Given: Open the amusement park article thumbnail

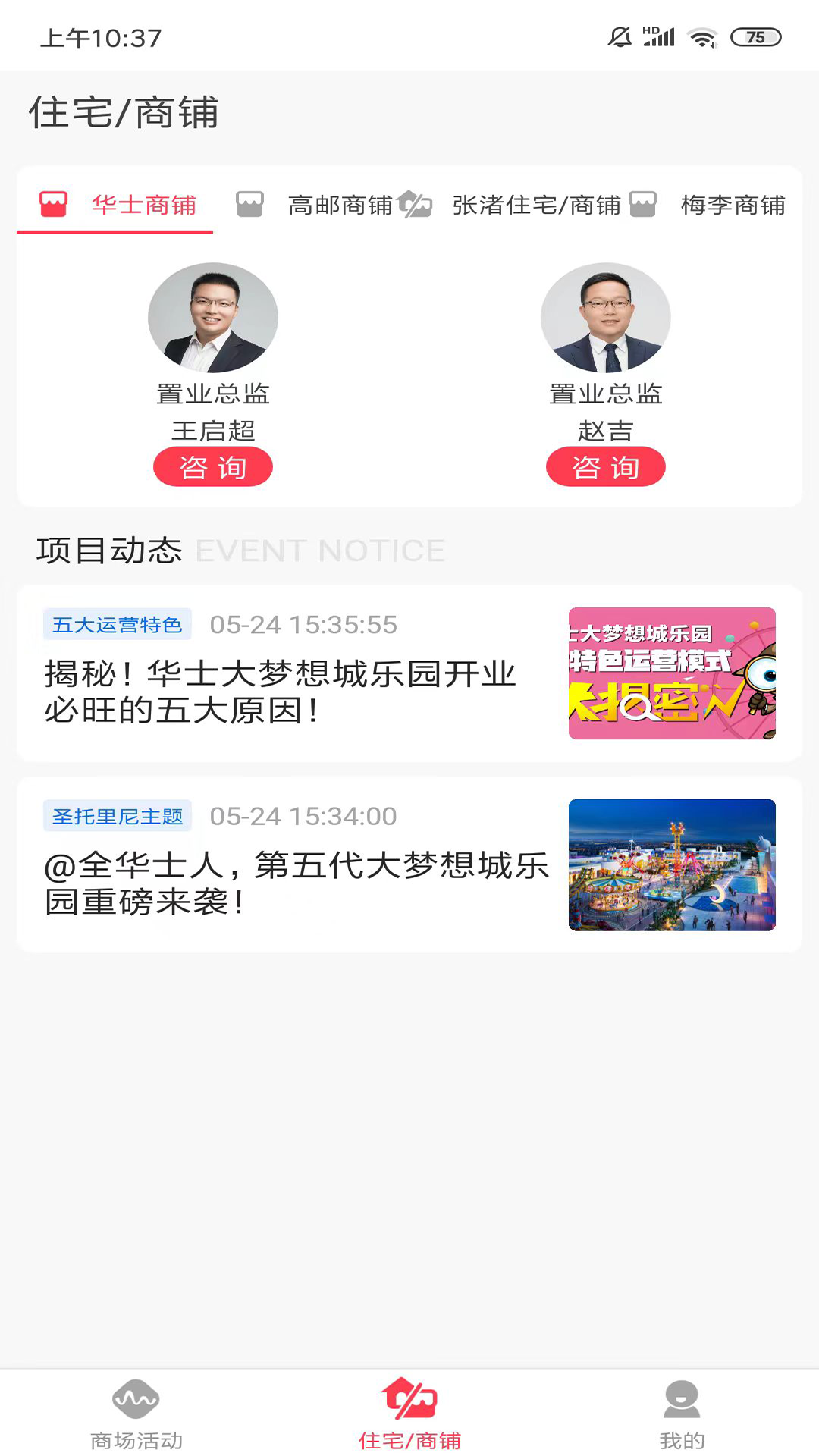Looking at the screenshot, I should point(672,864).
